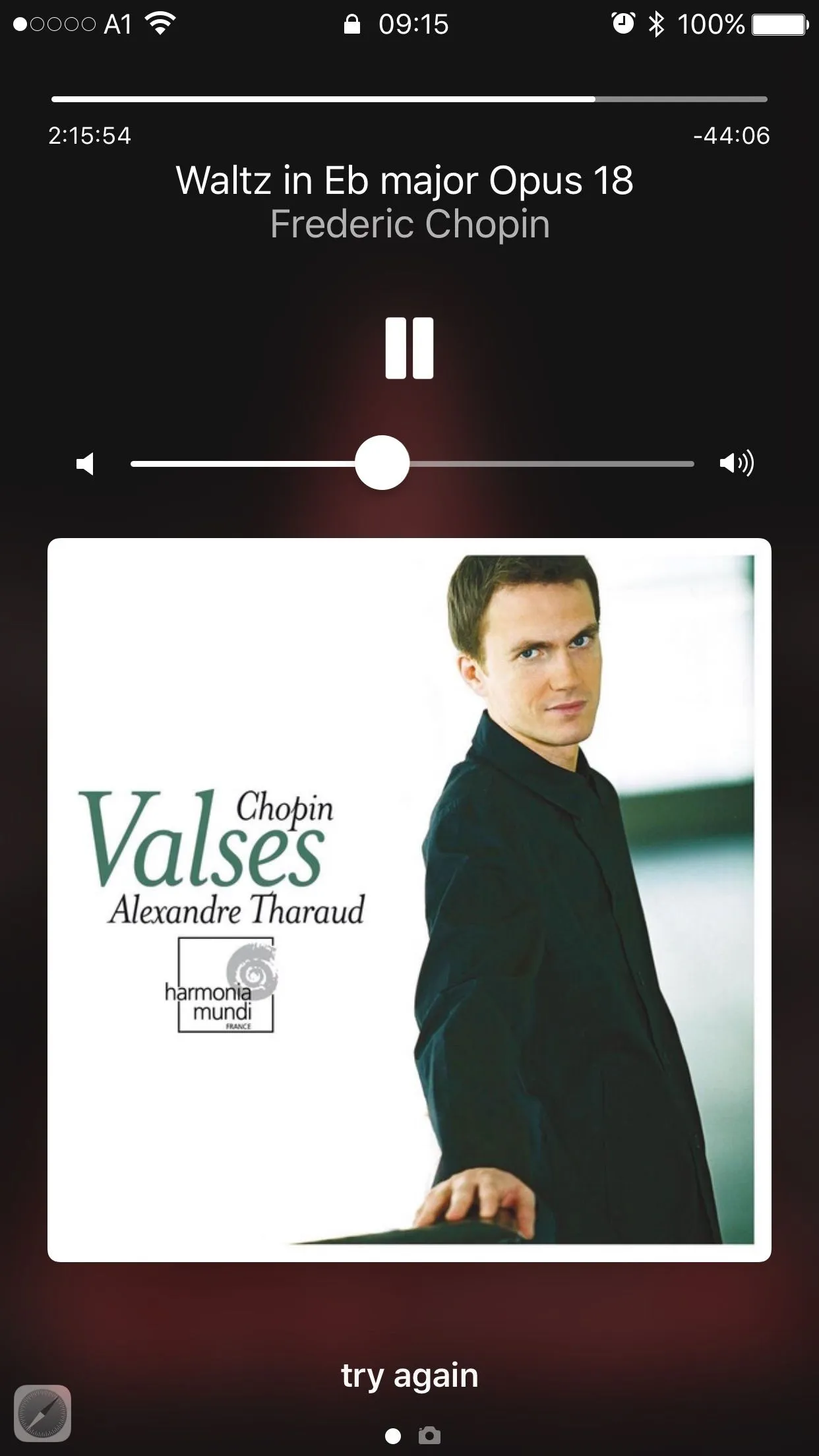Image resolution: width=819 pixels, height=1456 pixels.
Task: Open the lock screen camera icon
Action: [429, 1436]
